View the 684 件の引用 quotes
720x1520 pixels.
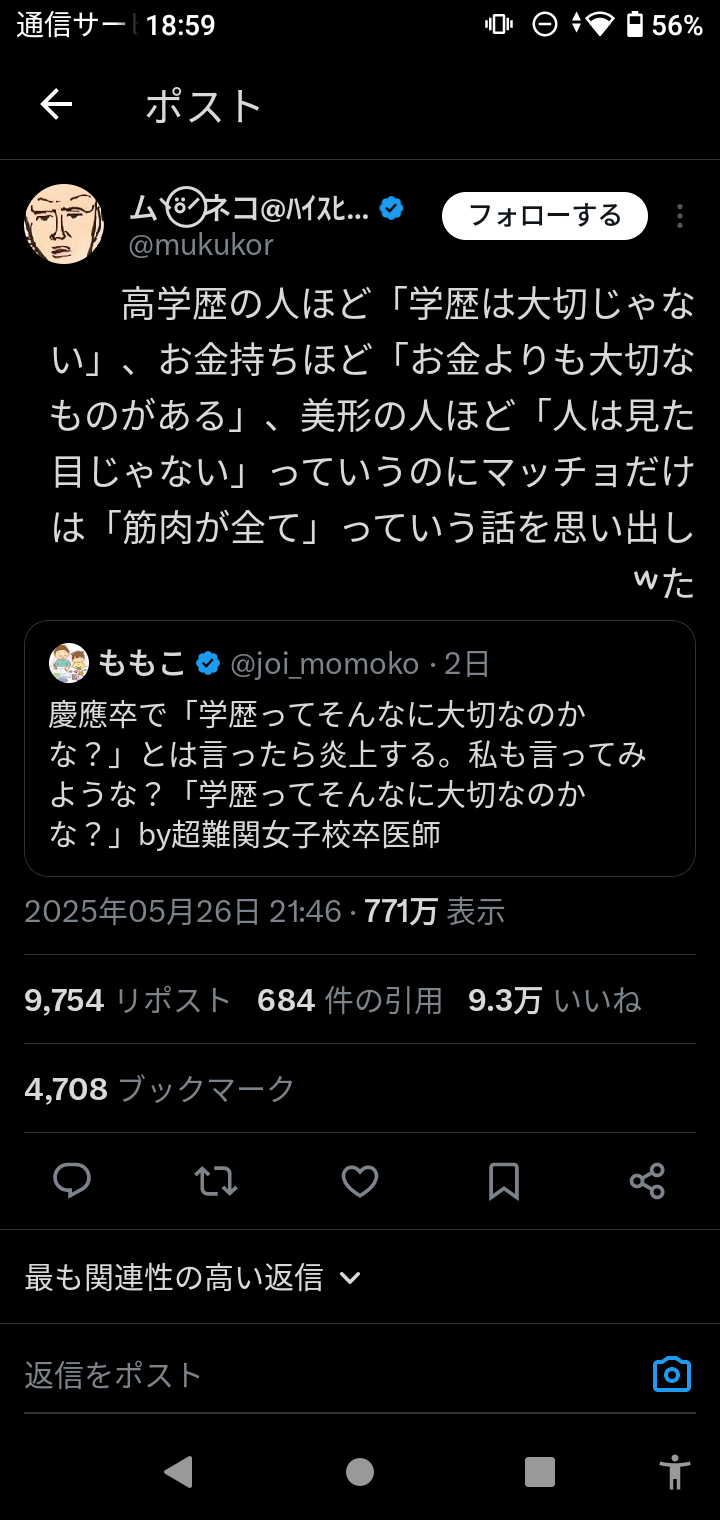pyautogui.click(x=349, y=1000)
